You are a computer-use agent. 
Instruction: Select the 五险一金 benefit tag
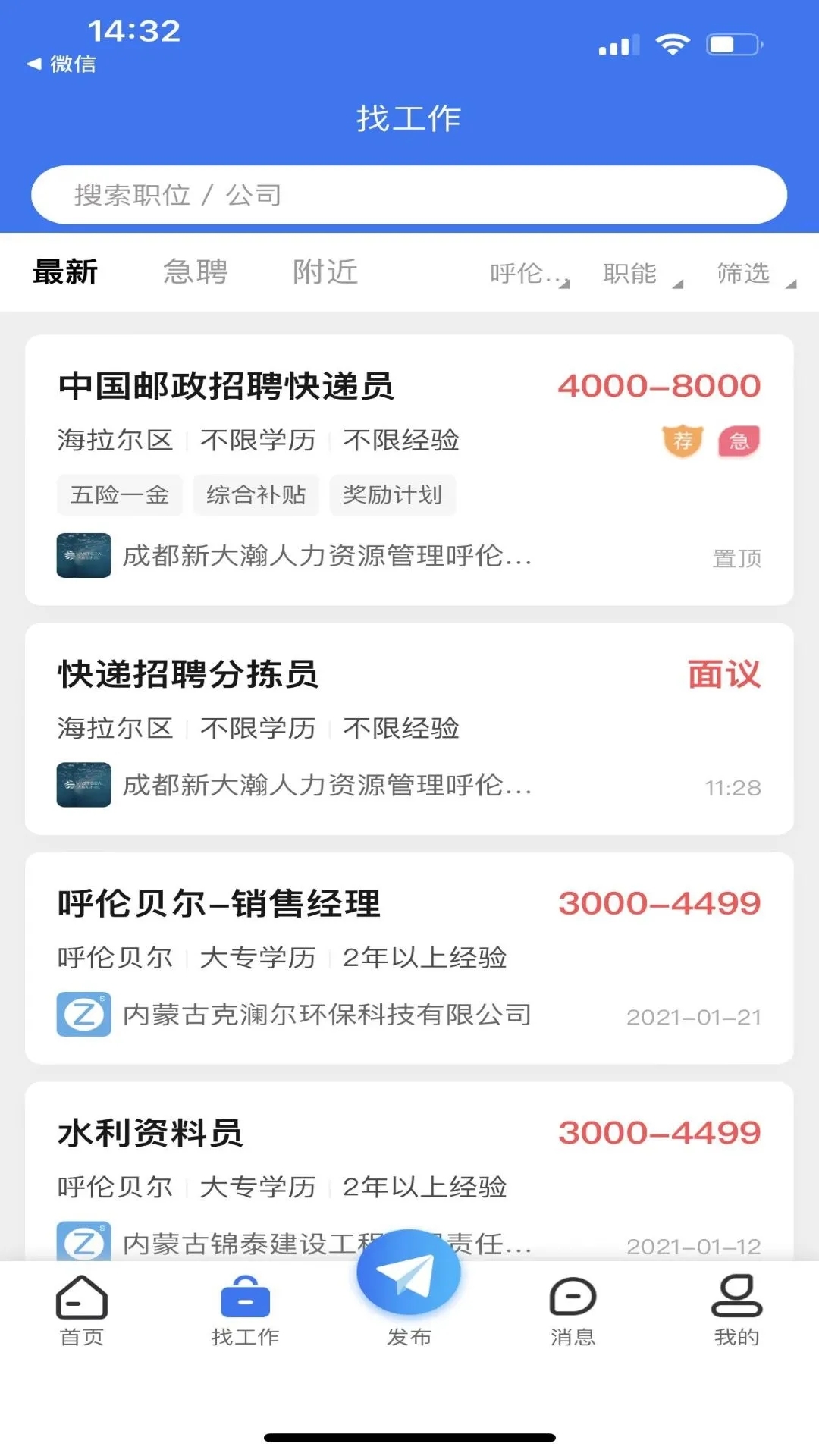pos(119,494)
